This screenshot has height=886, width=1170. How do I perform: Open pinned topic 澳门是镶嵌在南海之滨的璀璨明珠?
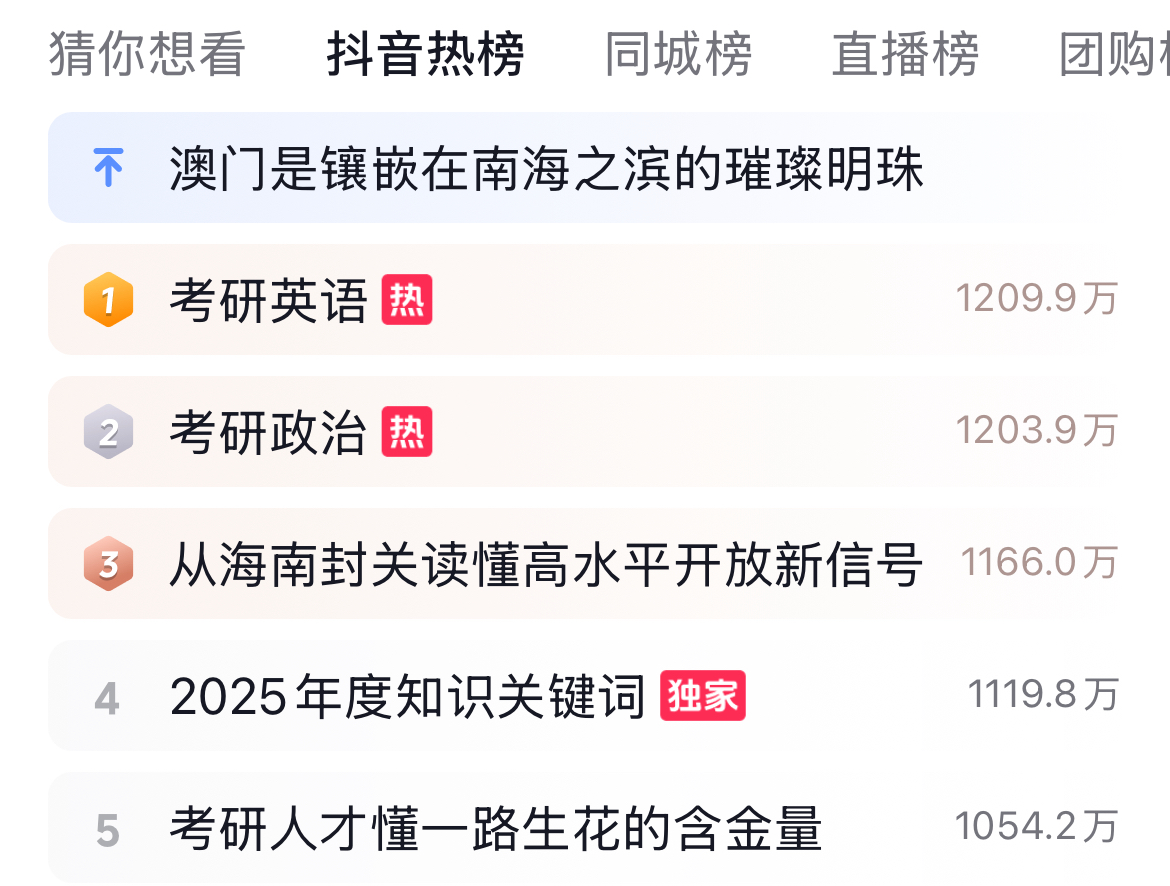coord(546,169)
